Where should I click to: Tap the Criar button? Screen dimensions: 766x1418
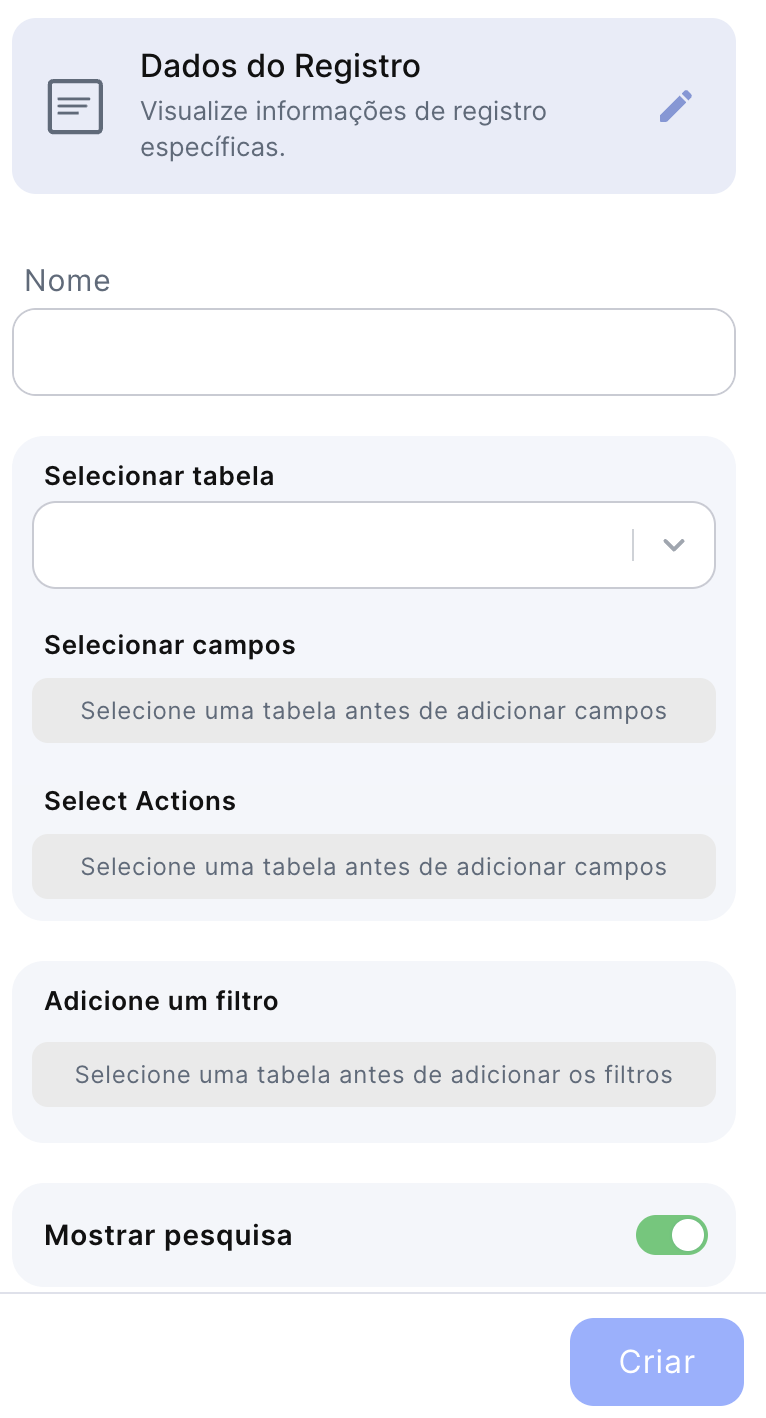click(656, 1362)
